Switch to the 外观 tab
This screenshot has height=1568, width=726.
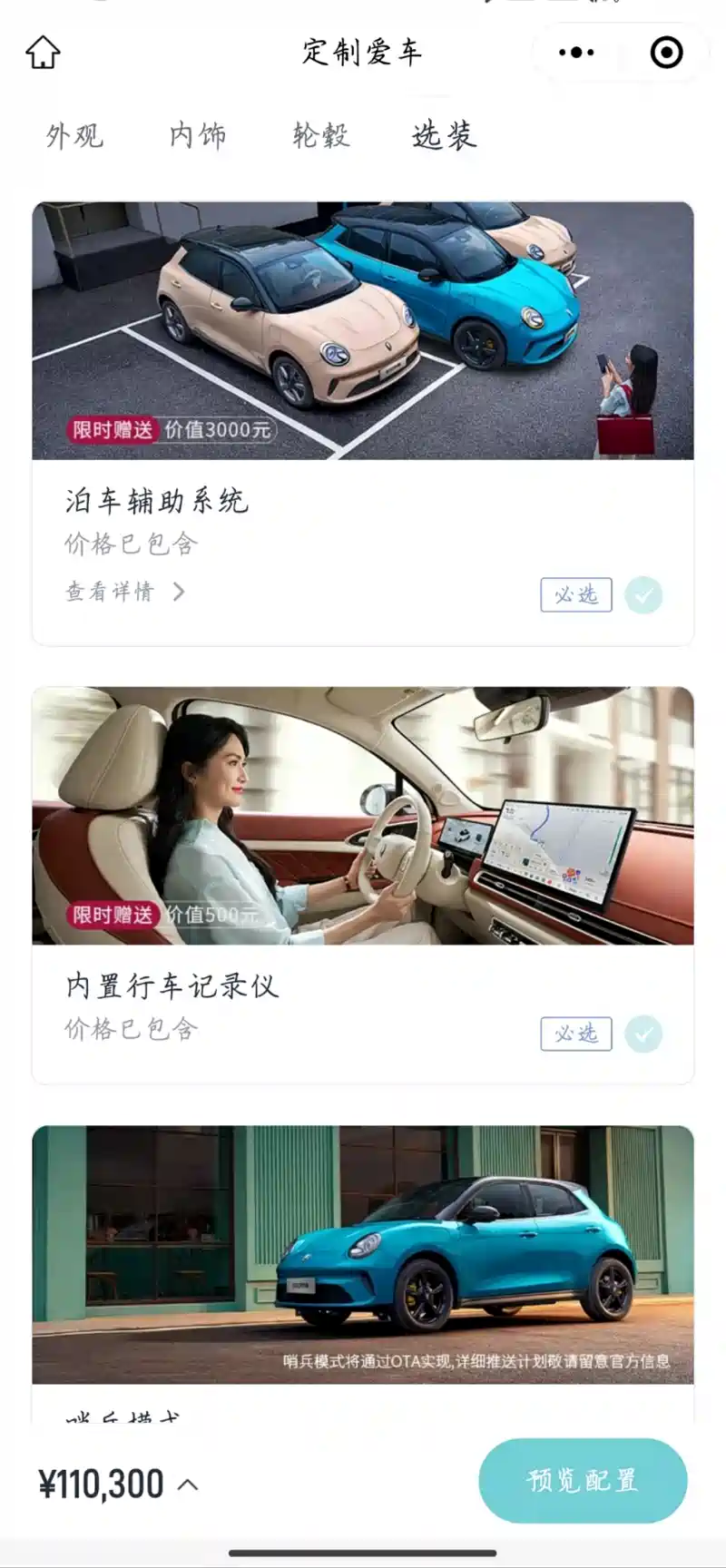tap(74, 136)
